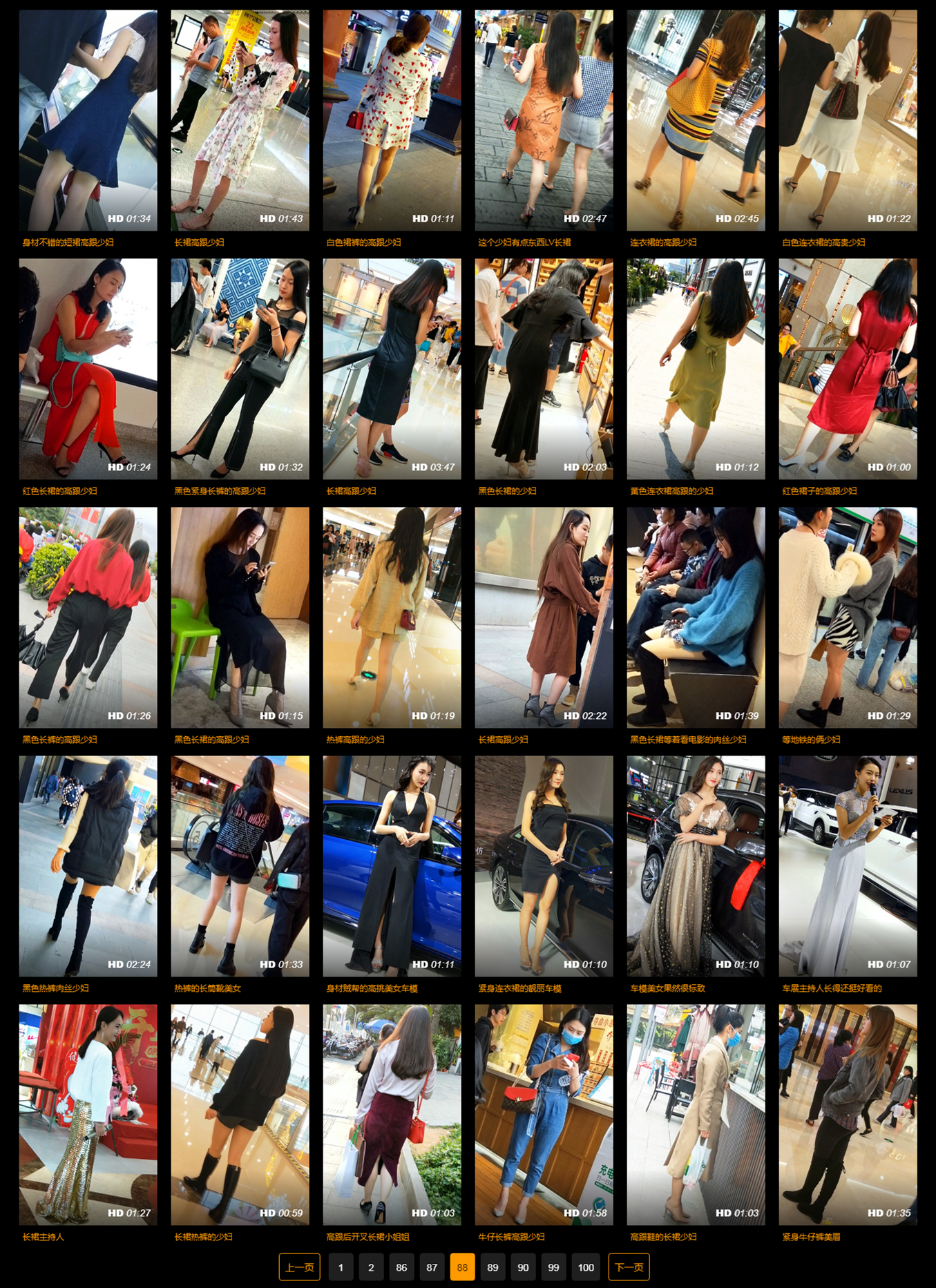Open video 这个少妇有点东西LV长裙

[544, 120]
